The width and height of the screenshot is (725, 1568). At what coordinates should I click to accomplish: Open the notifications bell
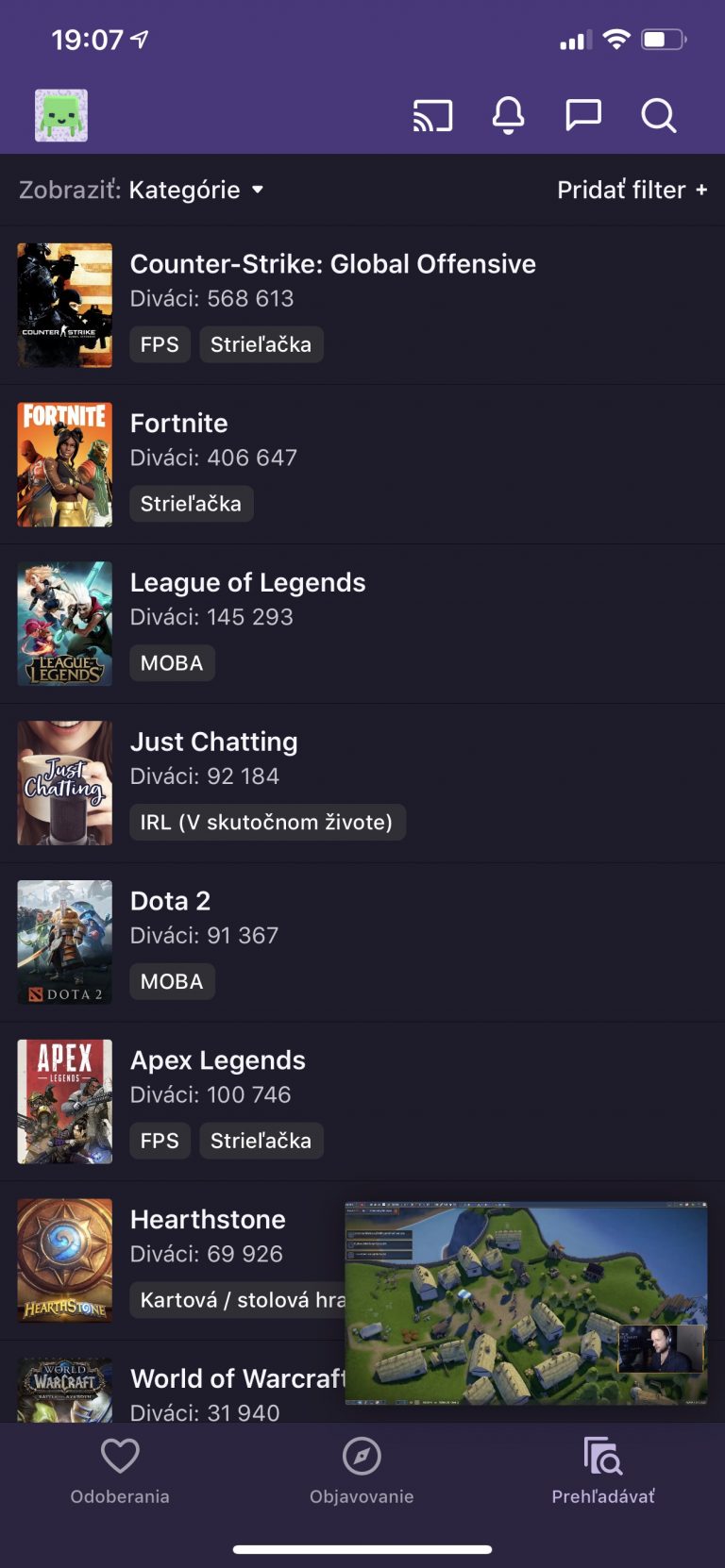point(508,116)
